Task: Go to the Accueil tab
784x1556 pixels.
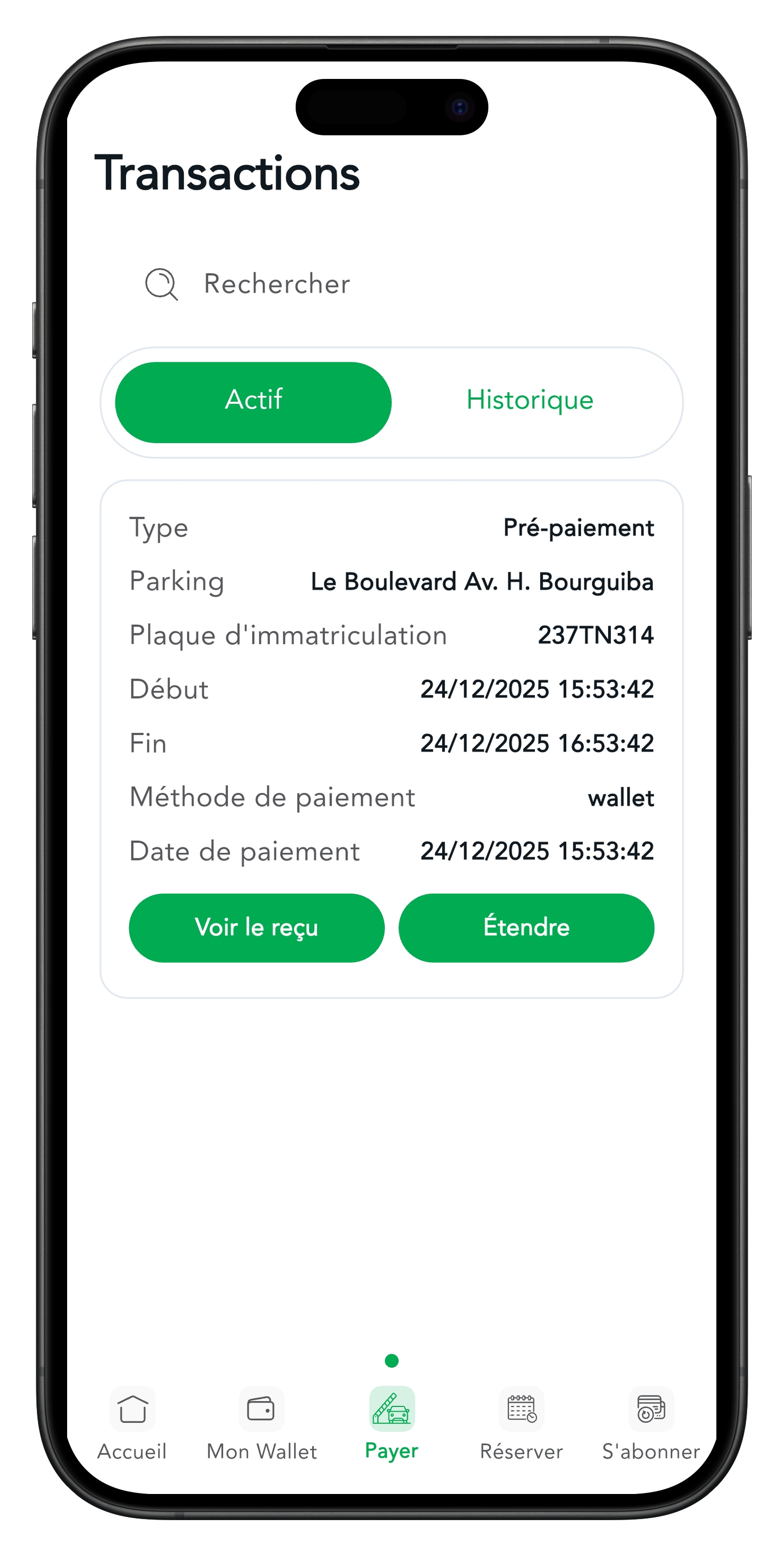Action: [x=132, y=1424]
